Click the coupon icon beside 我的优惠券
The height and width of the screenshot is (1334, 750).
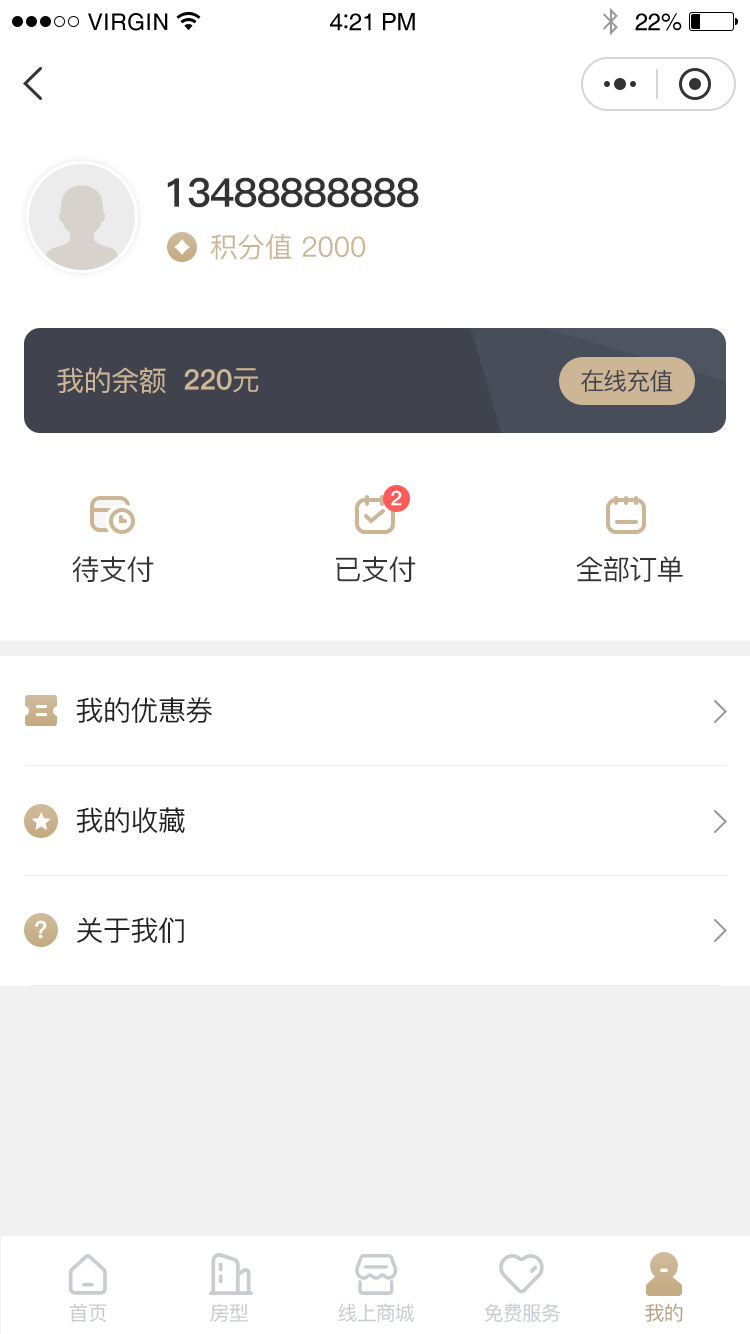(41, 711)
